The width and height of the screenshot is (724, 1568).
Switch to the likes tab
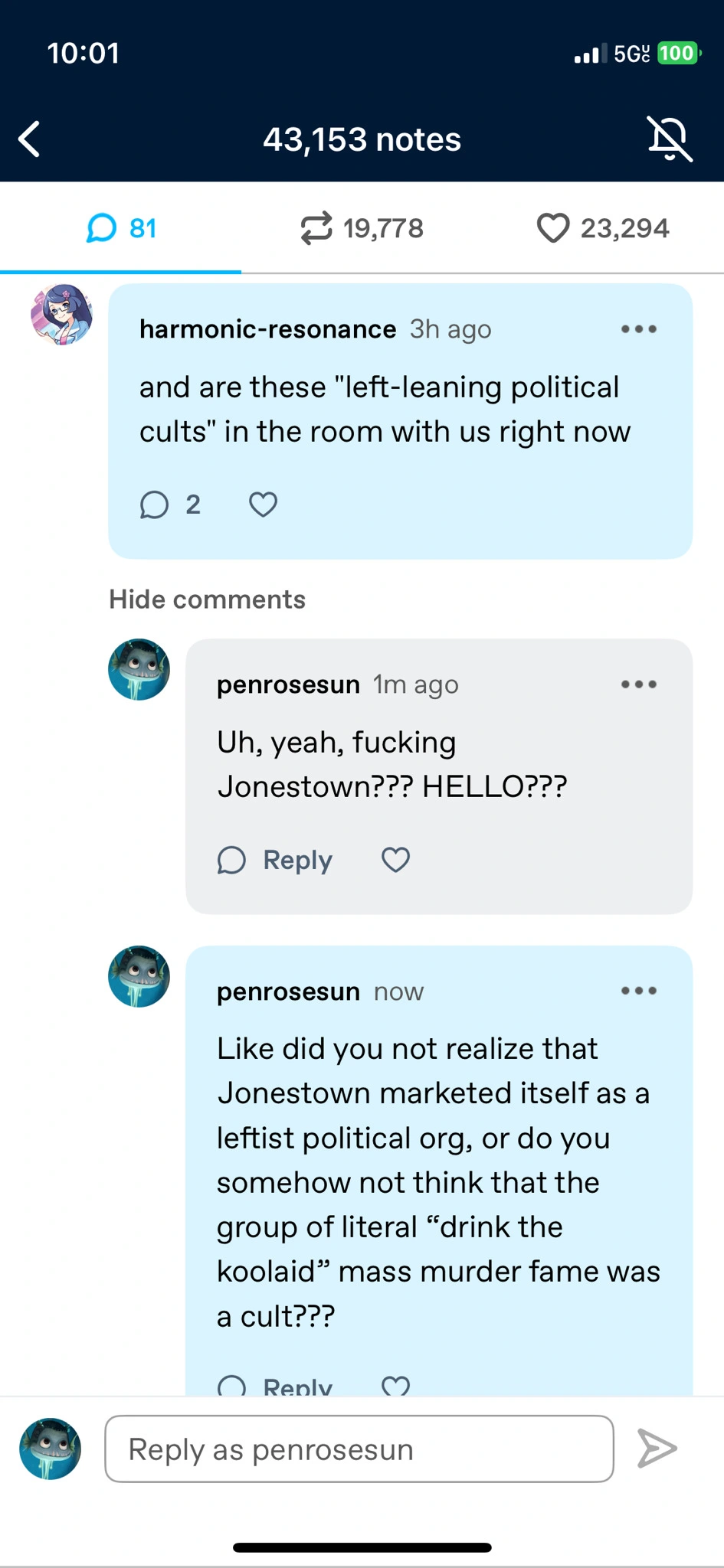pos(603,228)
